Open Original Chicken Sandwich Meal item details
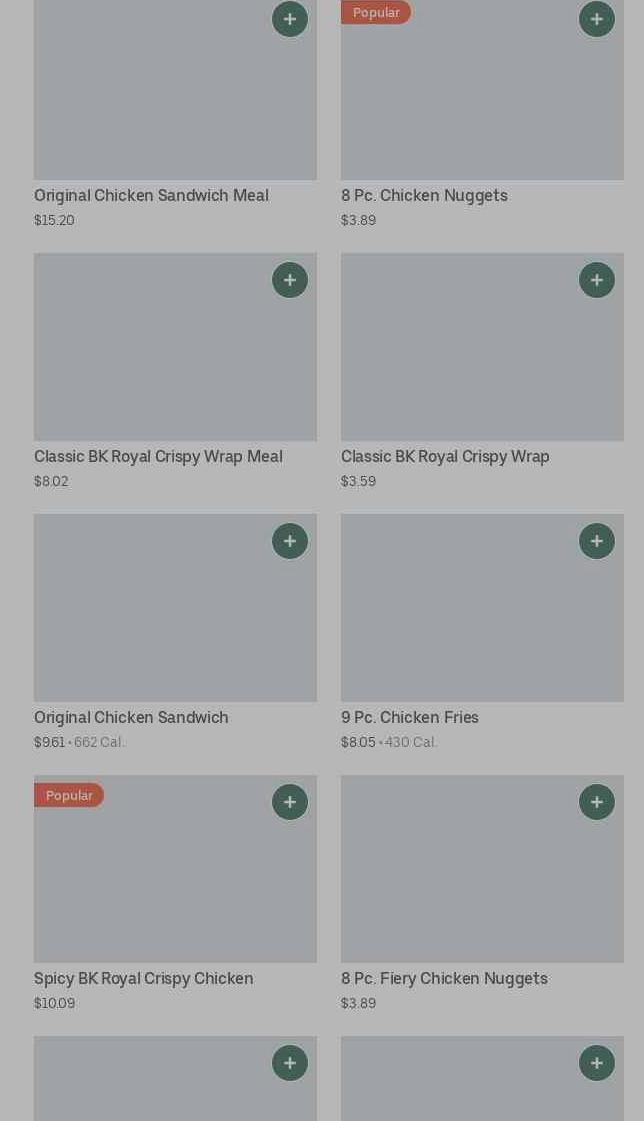 pos(150,196)
